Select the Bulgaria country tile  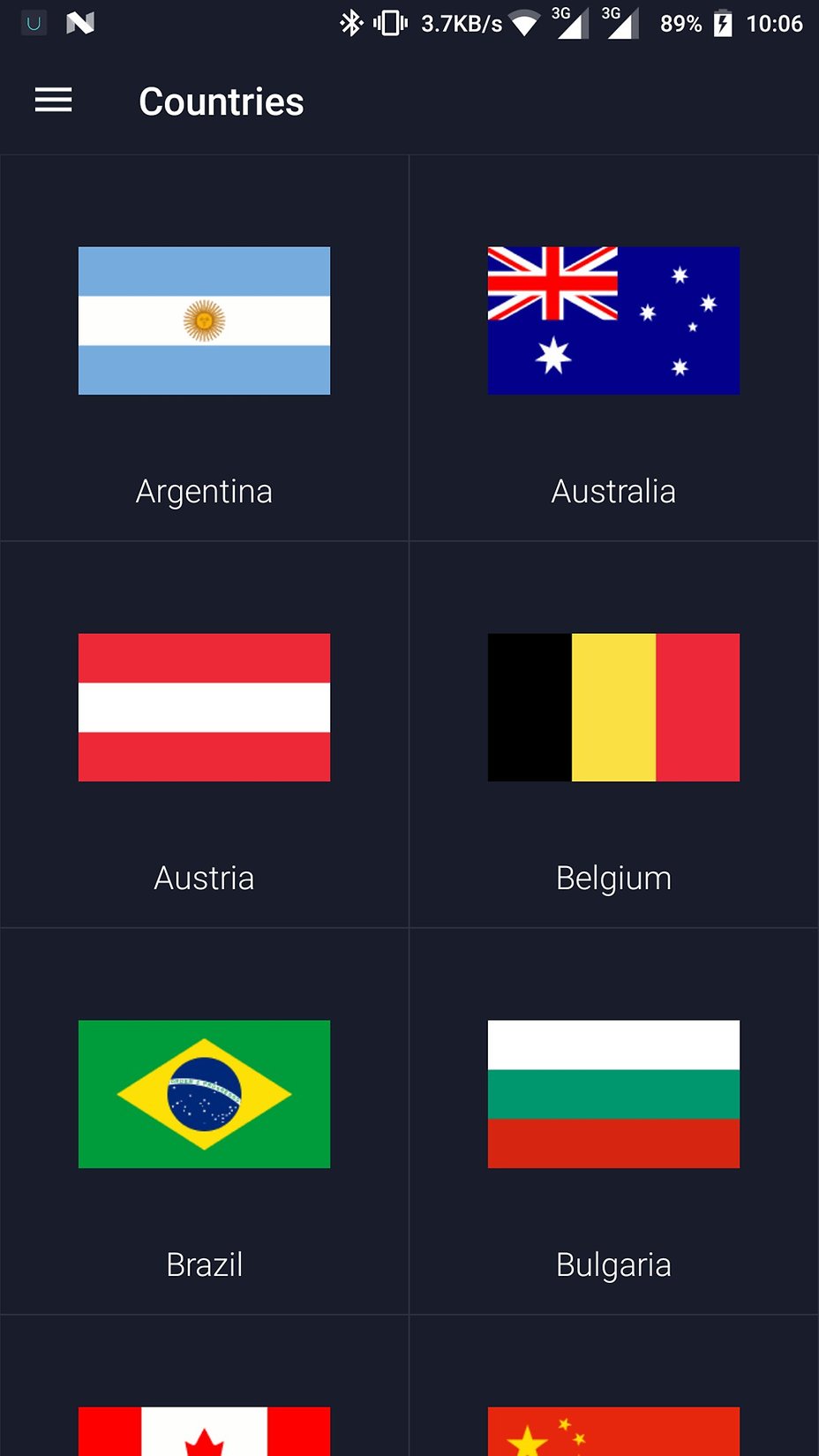(x=613, y=1121)
